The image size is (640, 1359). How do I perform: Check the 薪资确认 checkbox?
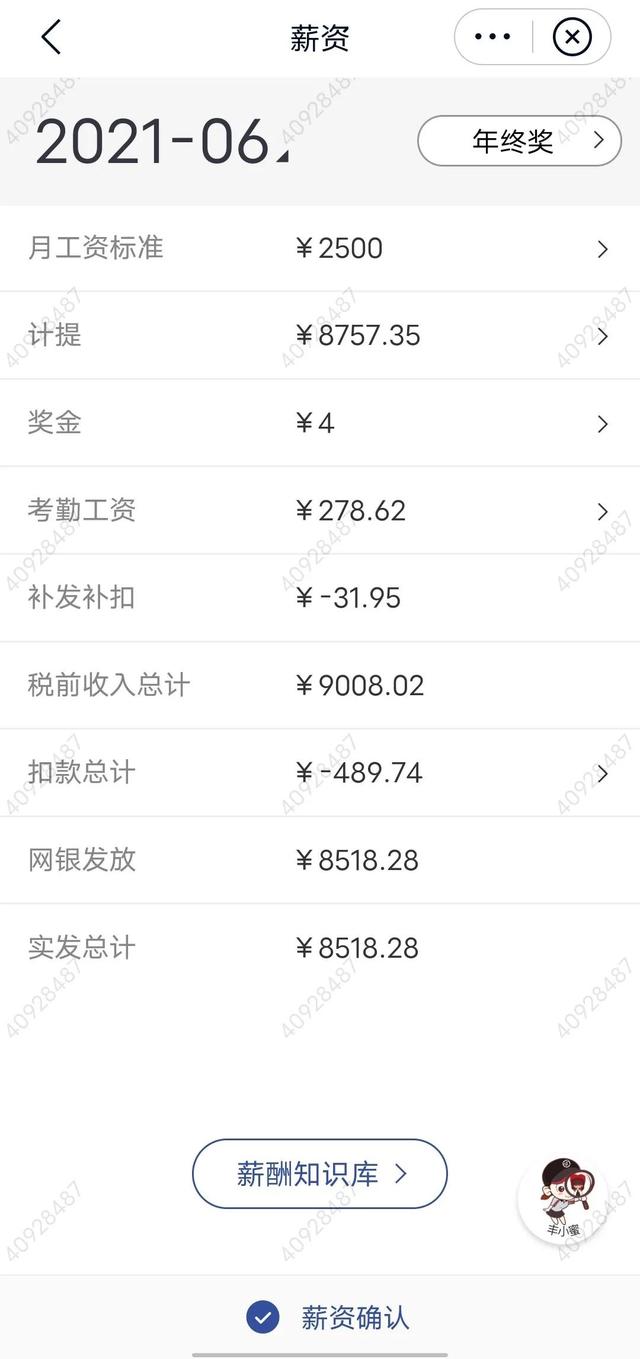[x=263, y=1317]
